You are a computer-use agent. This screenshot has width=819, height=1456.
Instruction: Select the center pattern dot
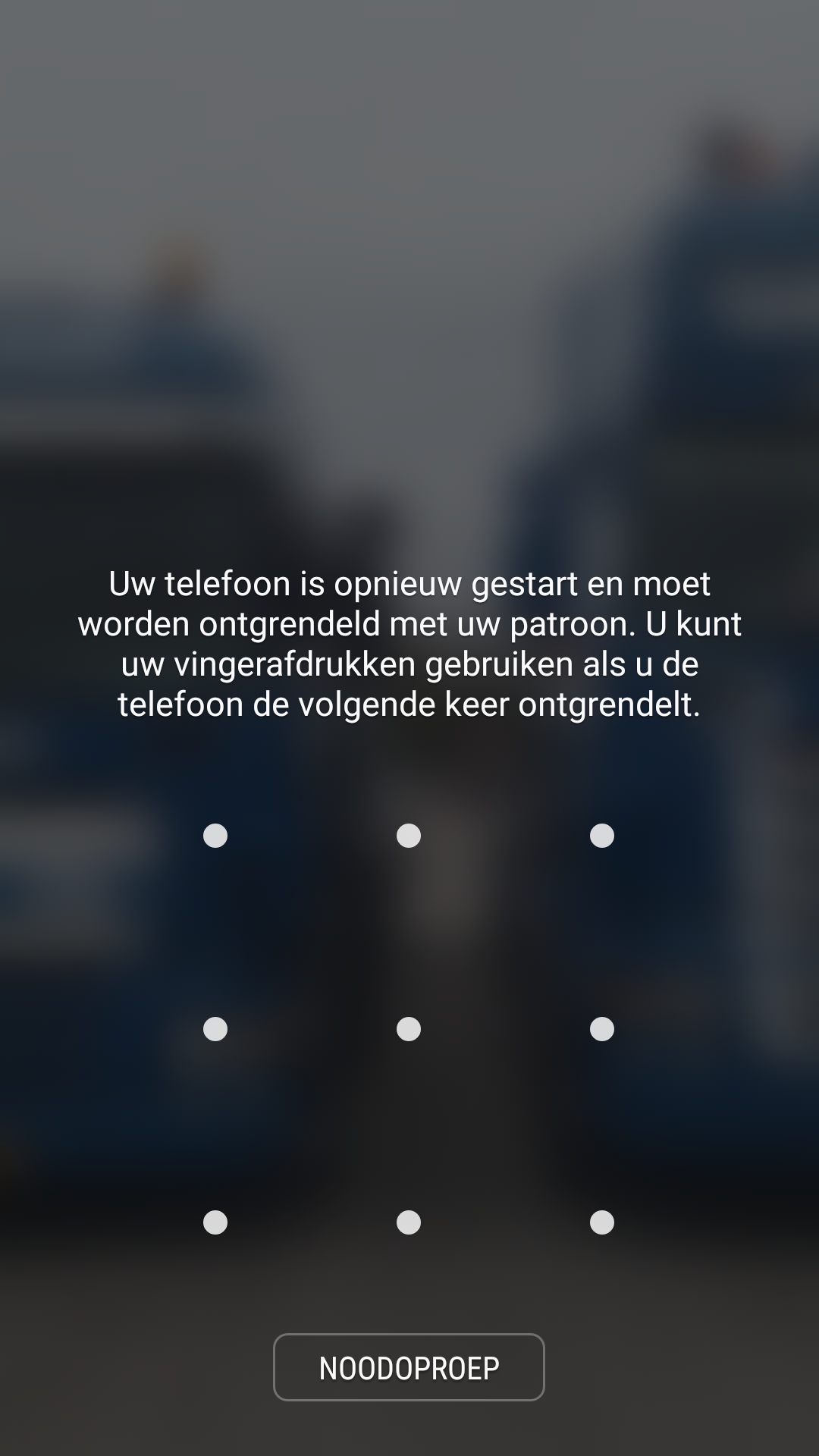pos(409,1029)
